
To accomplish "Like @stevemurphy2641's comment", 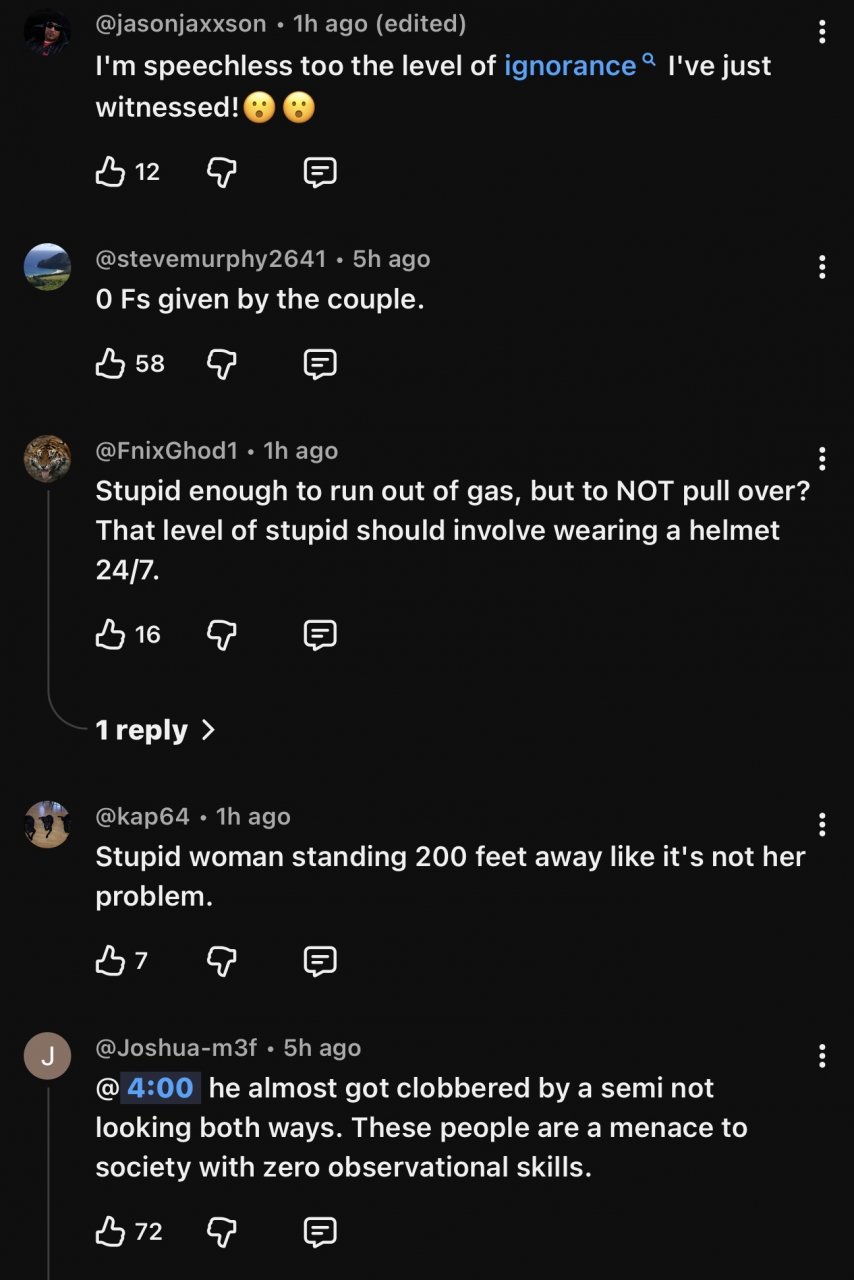I will point(110,364).
